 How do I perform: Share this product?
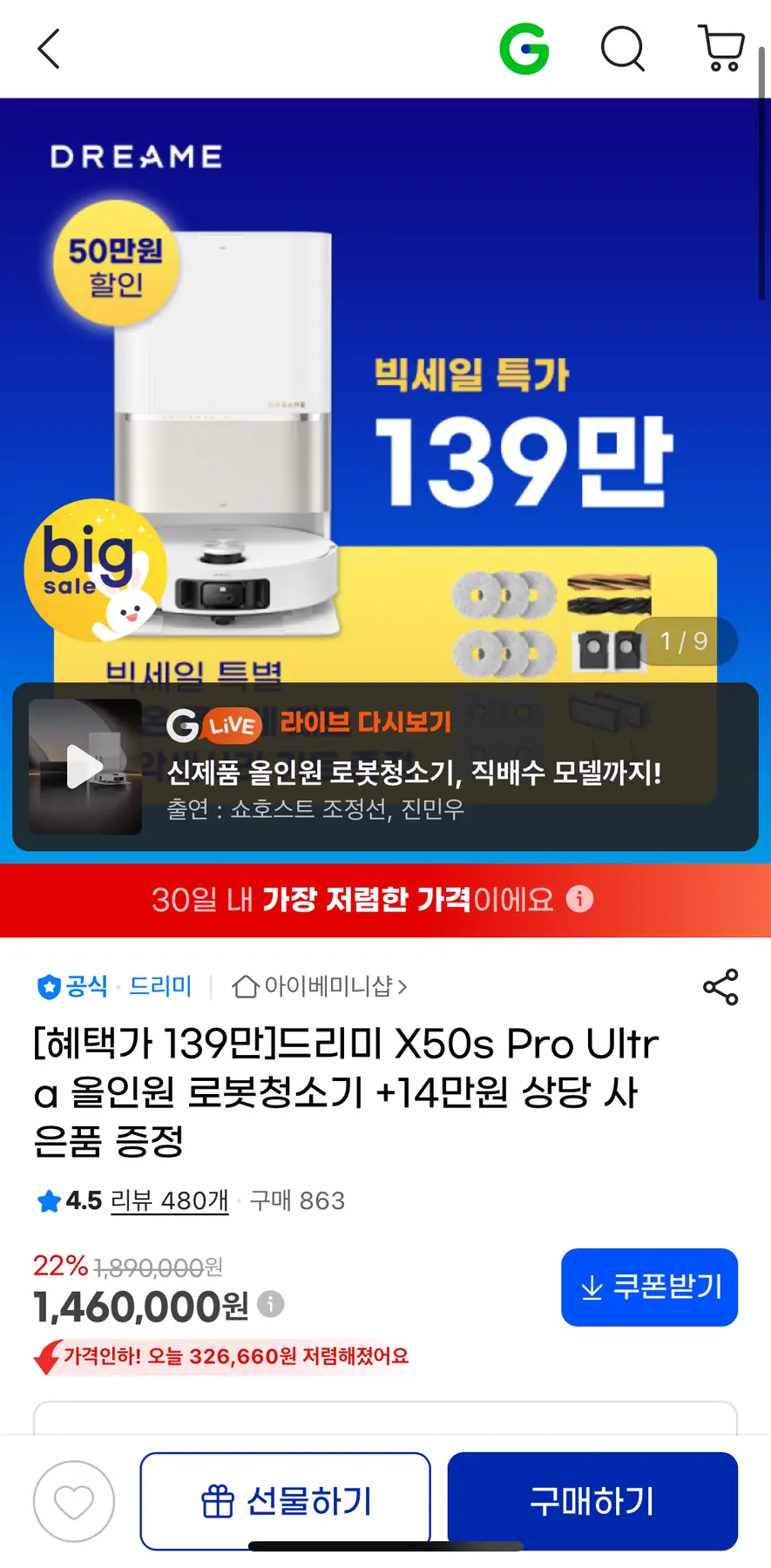tap(720, 987)
